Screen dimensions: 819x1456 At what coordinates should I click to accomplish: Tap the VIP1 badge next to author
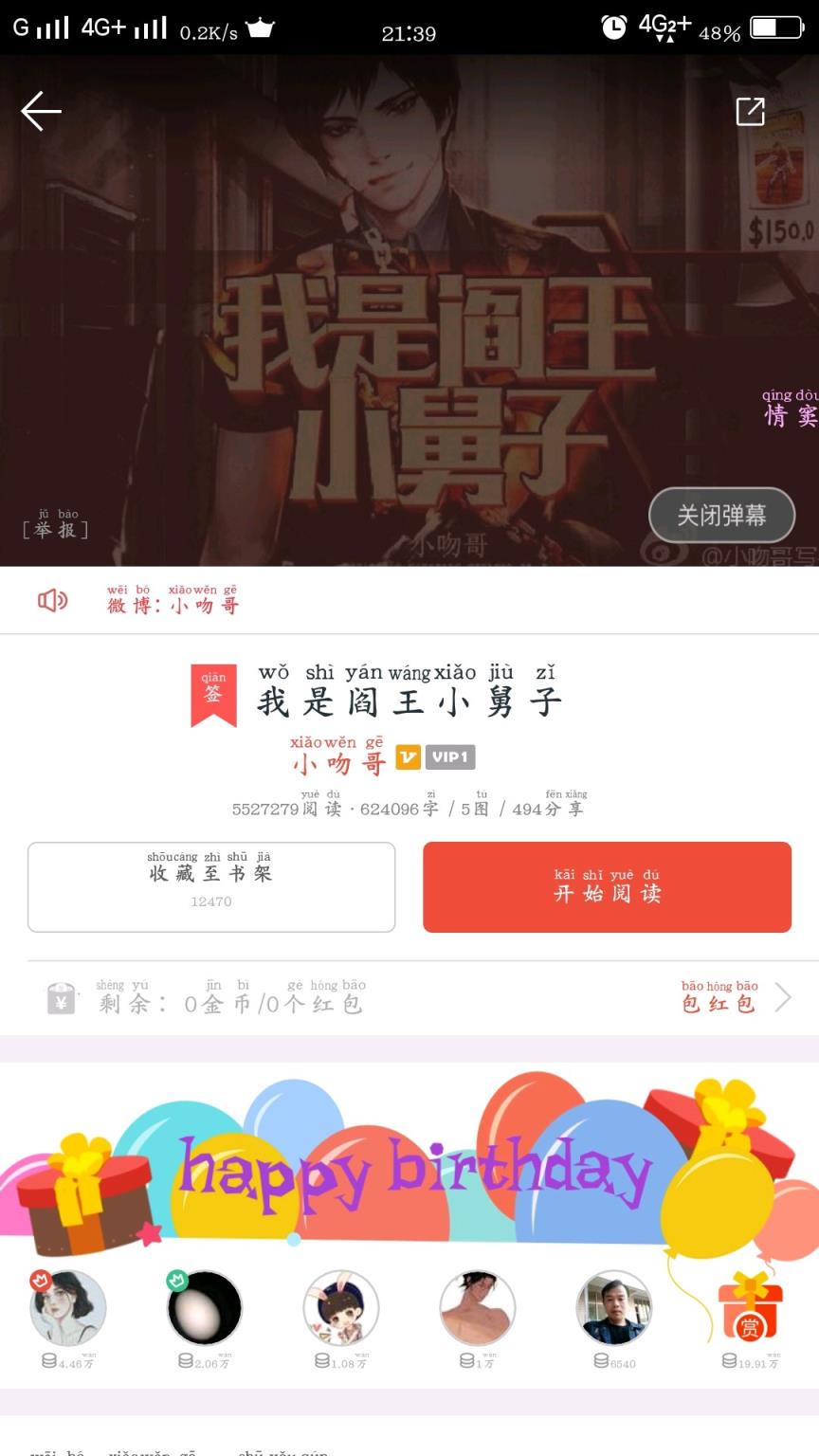[449, 757]
